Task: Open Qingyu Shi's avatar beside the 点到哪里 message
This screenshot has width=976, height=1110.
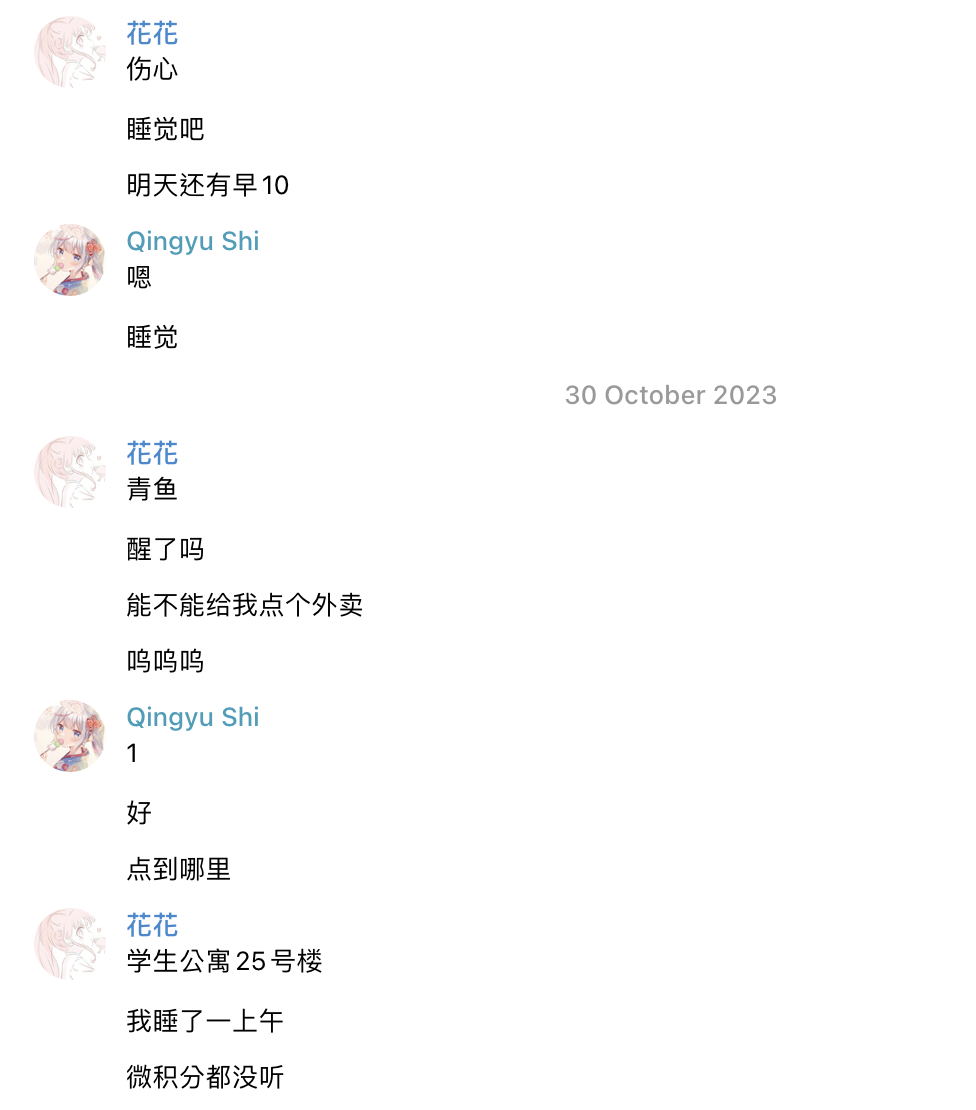Action: tap(70, 736)
